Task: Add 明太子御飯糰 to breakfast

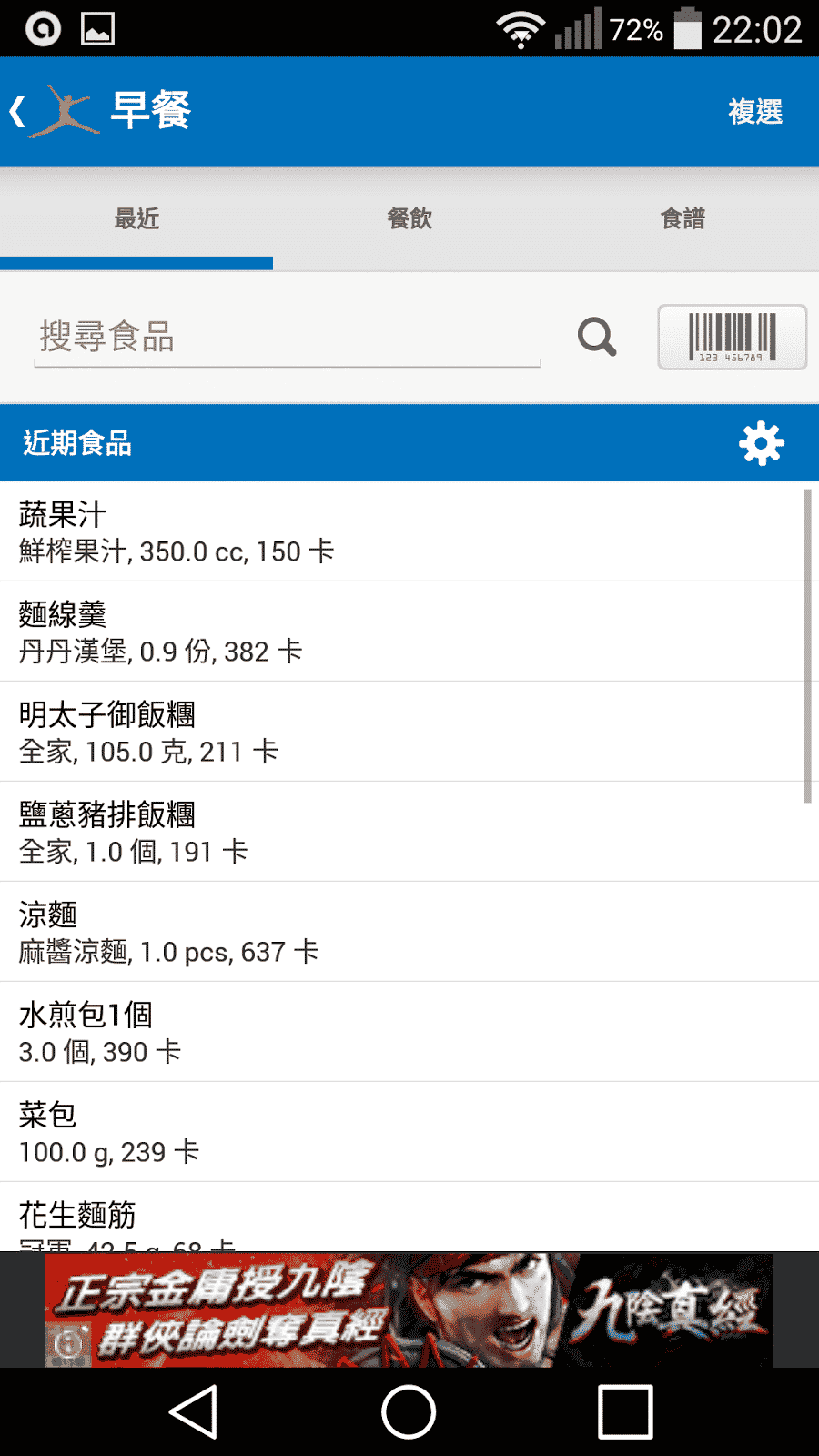Action: click(x=400, y=732)
